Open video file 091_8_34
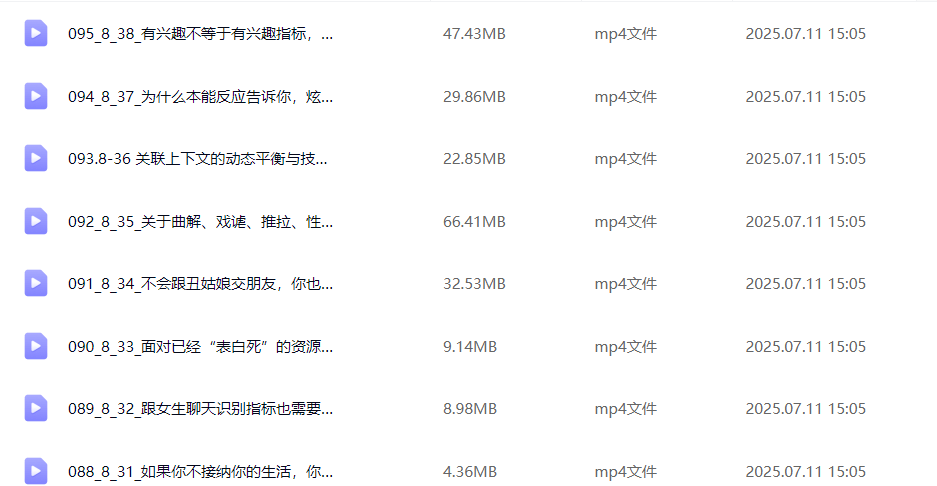 coord(200,284)
